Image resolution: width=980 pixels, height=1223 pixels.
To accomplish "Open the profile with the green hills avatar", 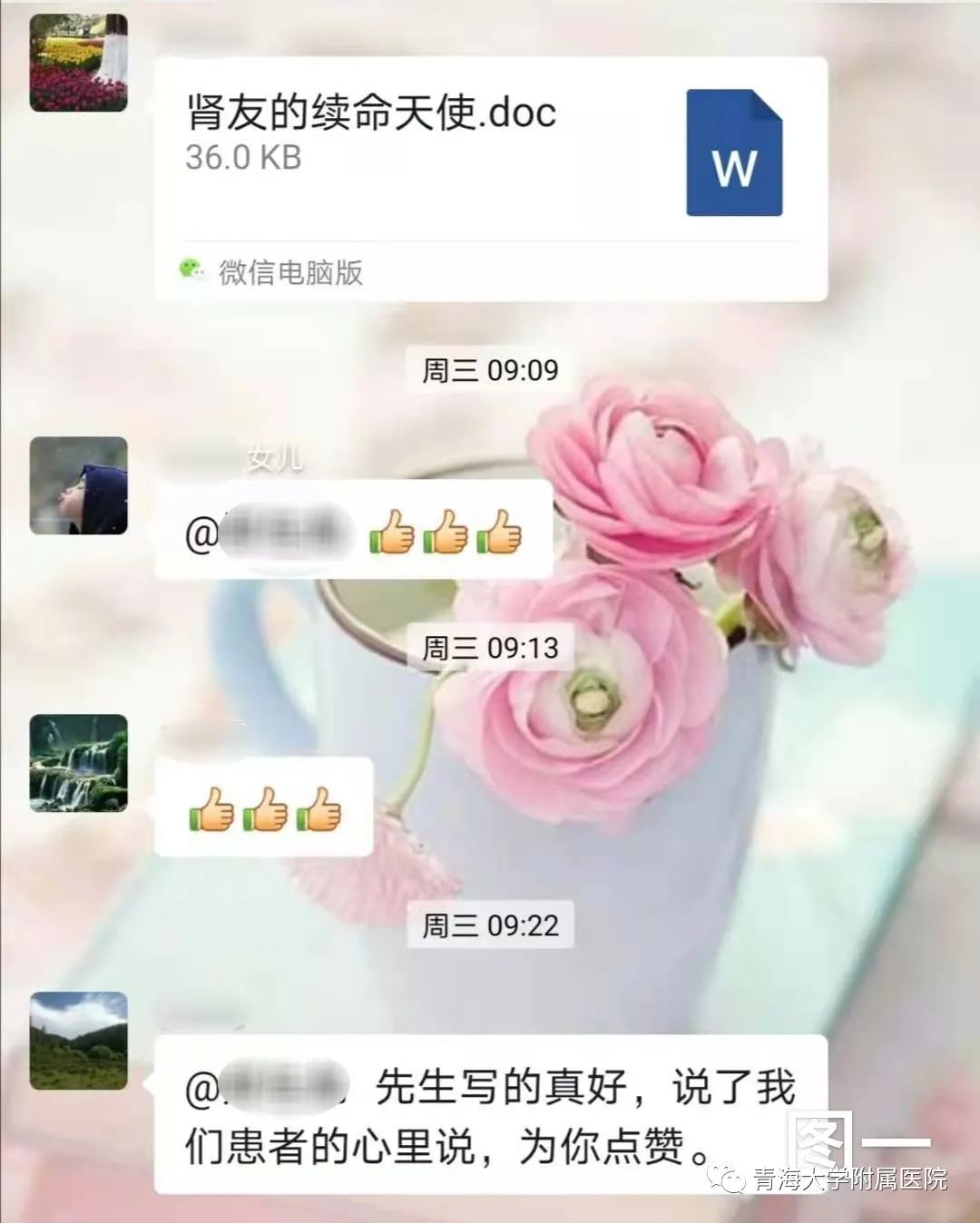I will [x=78, y=1041].
